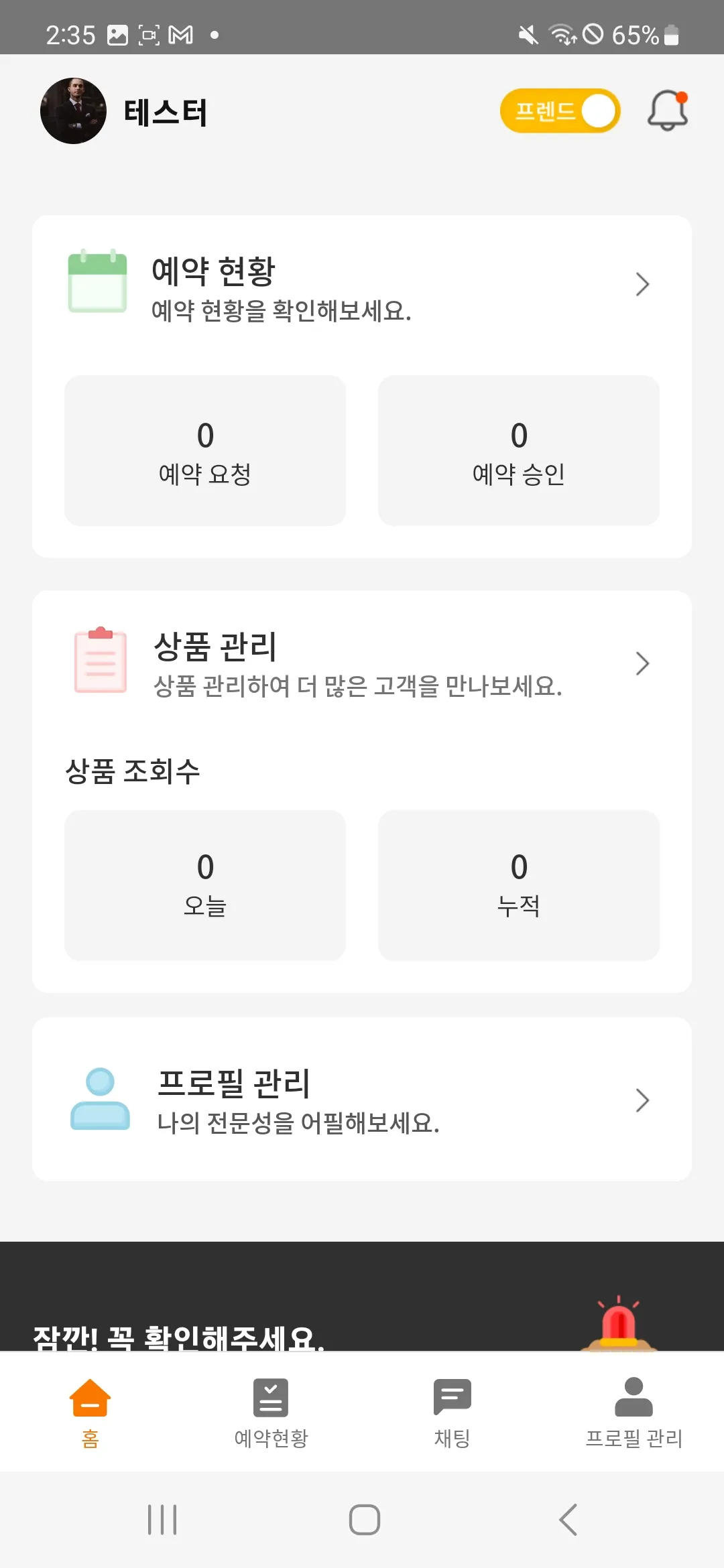The image size is (724, 1568).
Task: Toggle the 프렌드 mode switch
Action: point(560,111)
